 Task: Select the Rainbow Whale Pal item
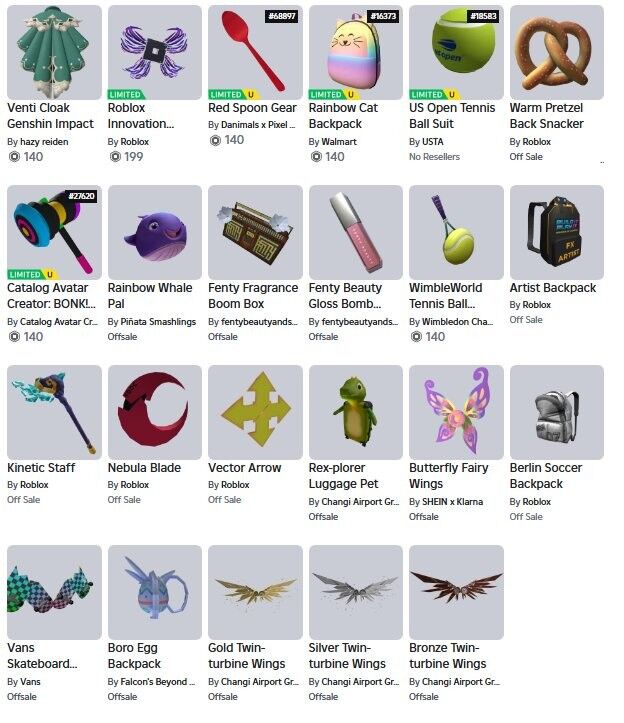pos(155,232)
